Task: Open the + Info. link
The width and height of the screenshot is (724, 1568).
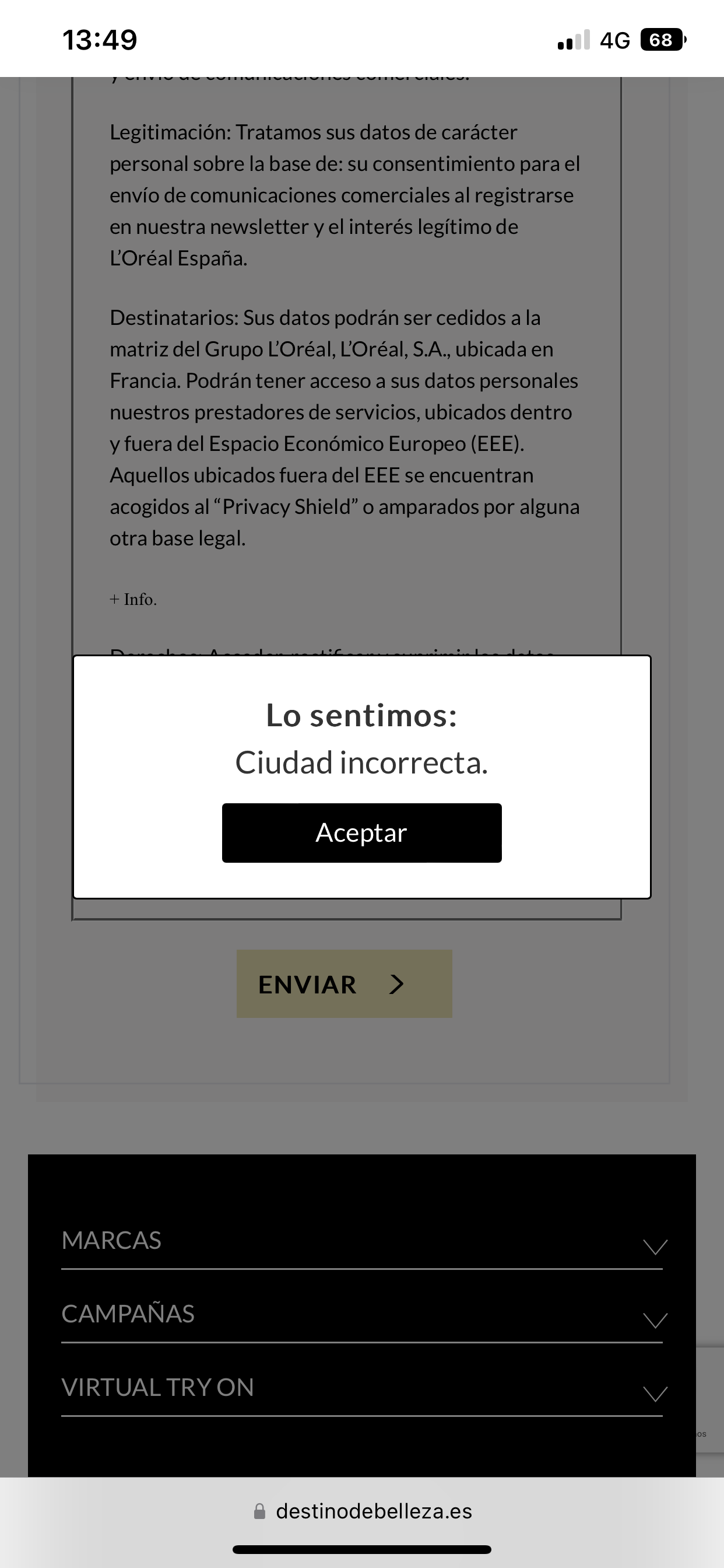Action: pyautogui.click(x=133, y=600)
